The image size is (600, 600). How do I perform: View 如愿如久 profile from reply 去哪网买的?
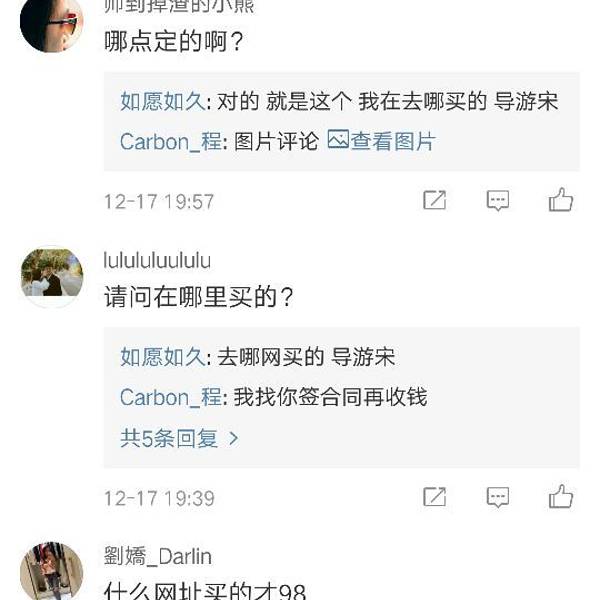(162, 356)
